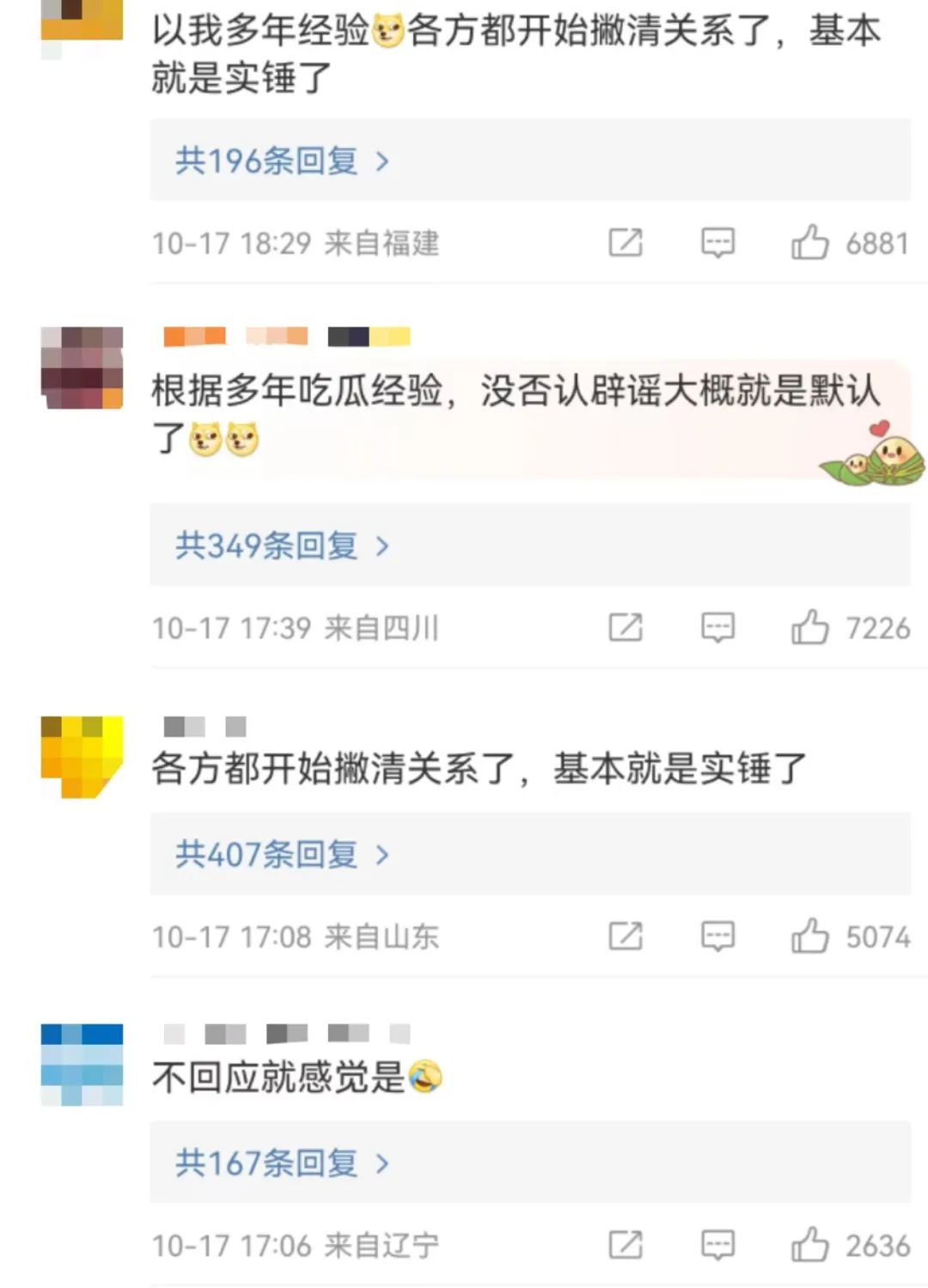Comment on the 辽宁 user's post
The height and width of the screenshot is (1288, 928).
[x=717, y=1245]
